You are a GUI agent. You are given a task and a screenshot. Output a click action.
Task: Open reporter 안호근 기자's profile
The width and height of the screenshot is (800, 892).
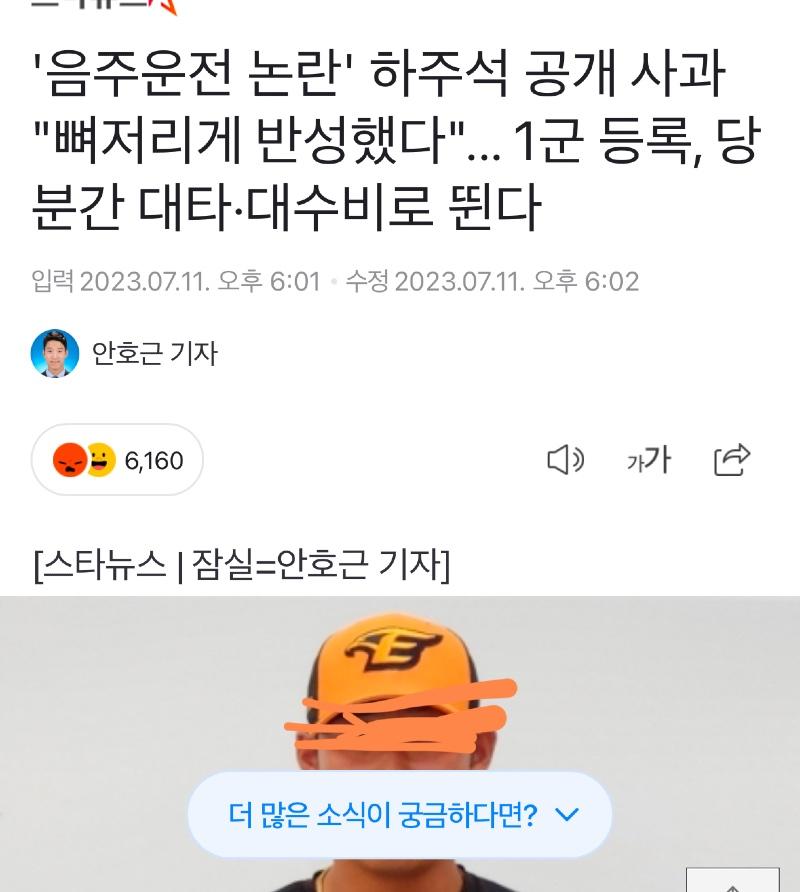click(x=125, y=353)
